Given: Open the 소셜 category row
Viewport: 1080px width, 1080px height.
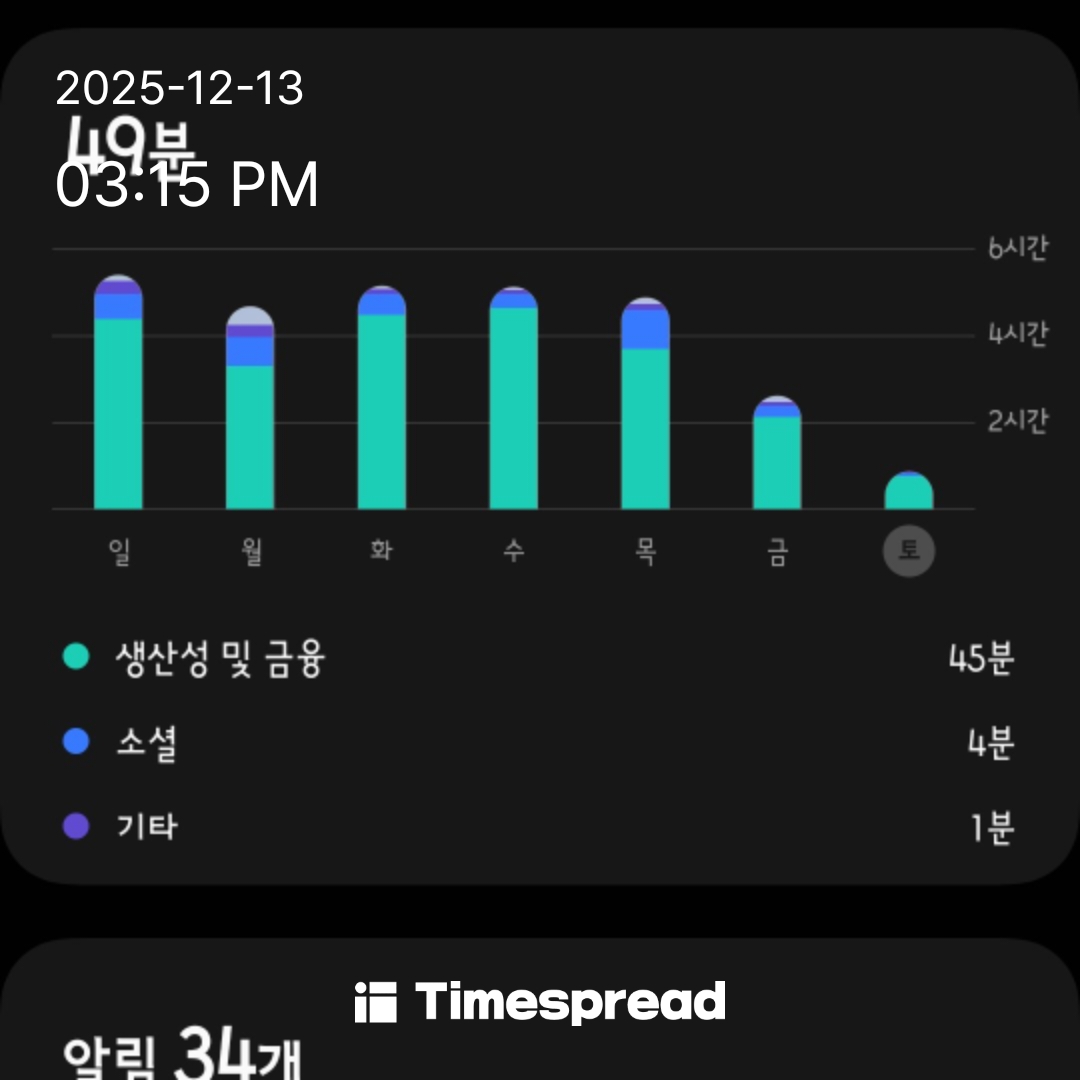Looking at the screenshot, I should (x=538, y=743).
